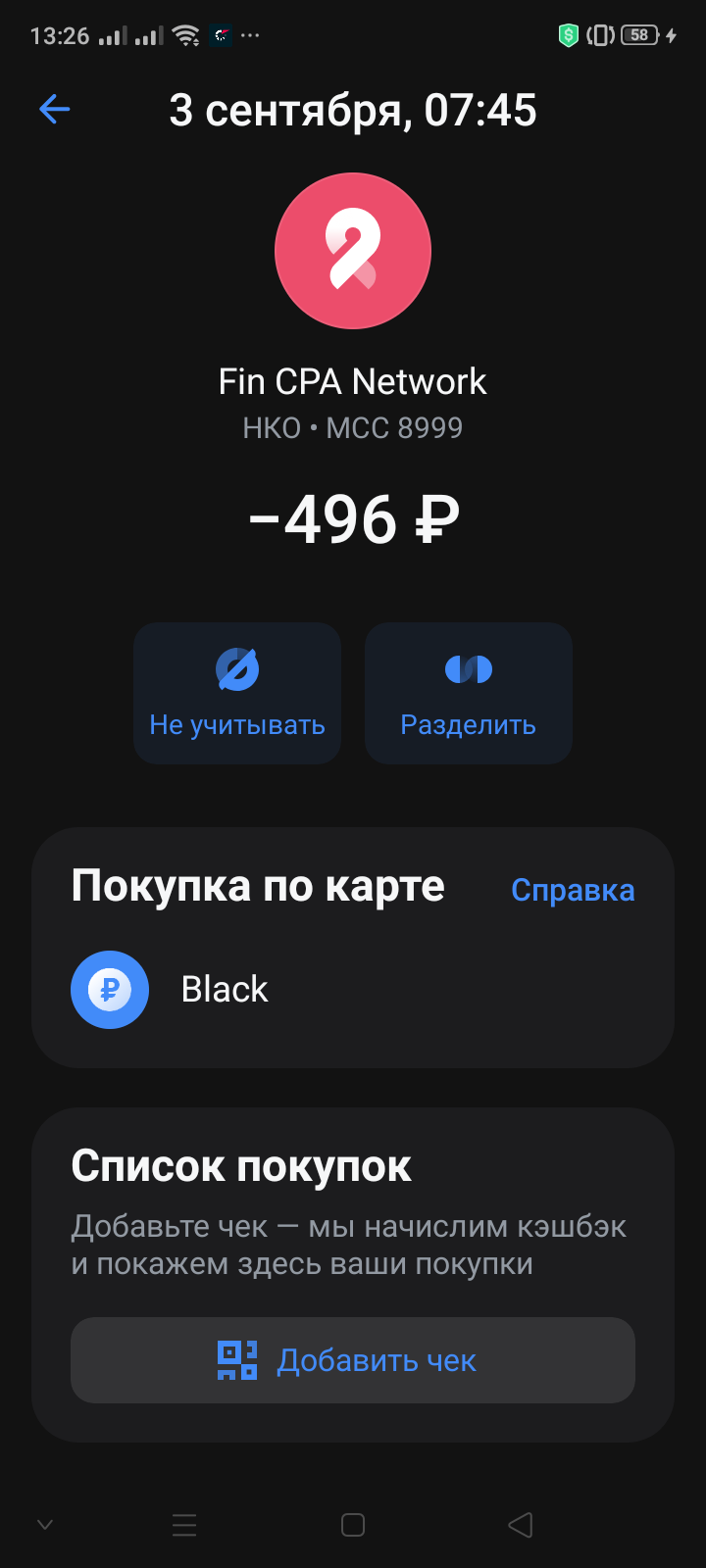This screenshot has width=706, height=1568.
Task: Tap Добавить чек to add a receipt
Action: click(x=353, y=1360)
